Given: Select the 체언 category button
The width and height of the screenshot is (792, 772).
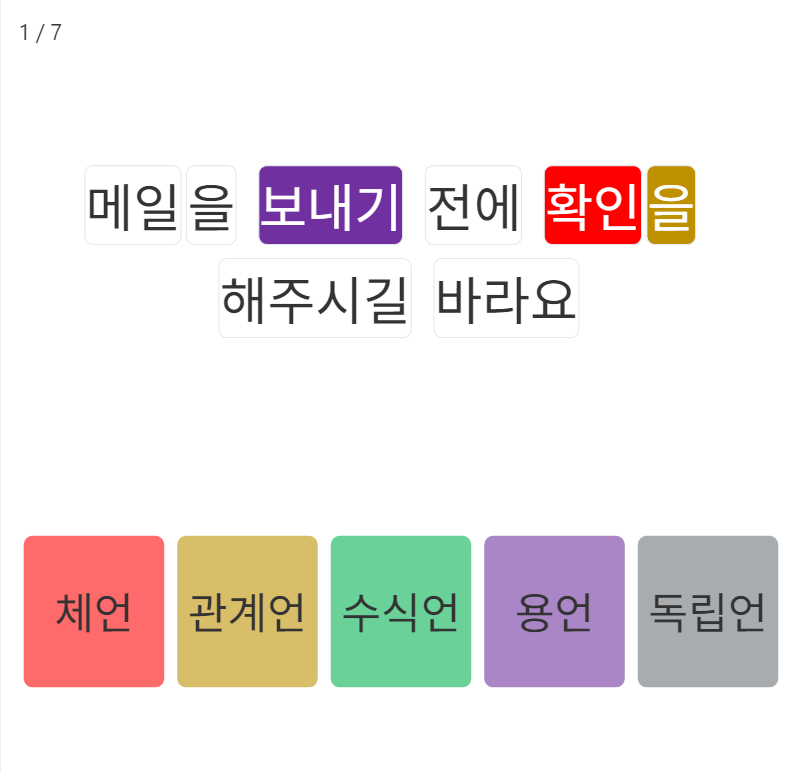Looking at the screenshot, I should pyautogui.click(x=94, y=611).
